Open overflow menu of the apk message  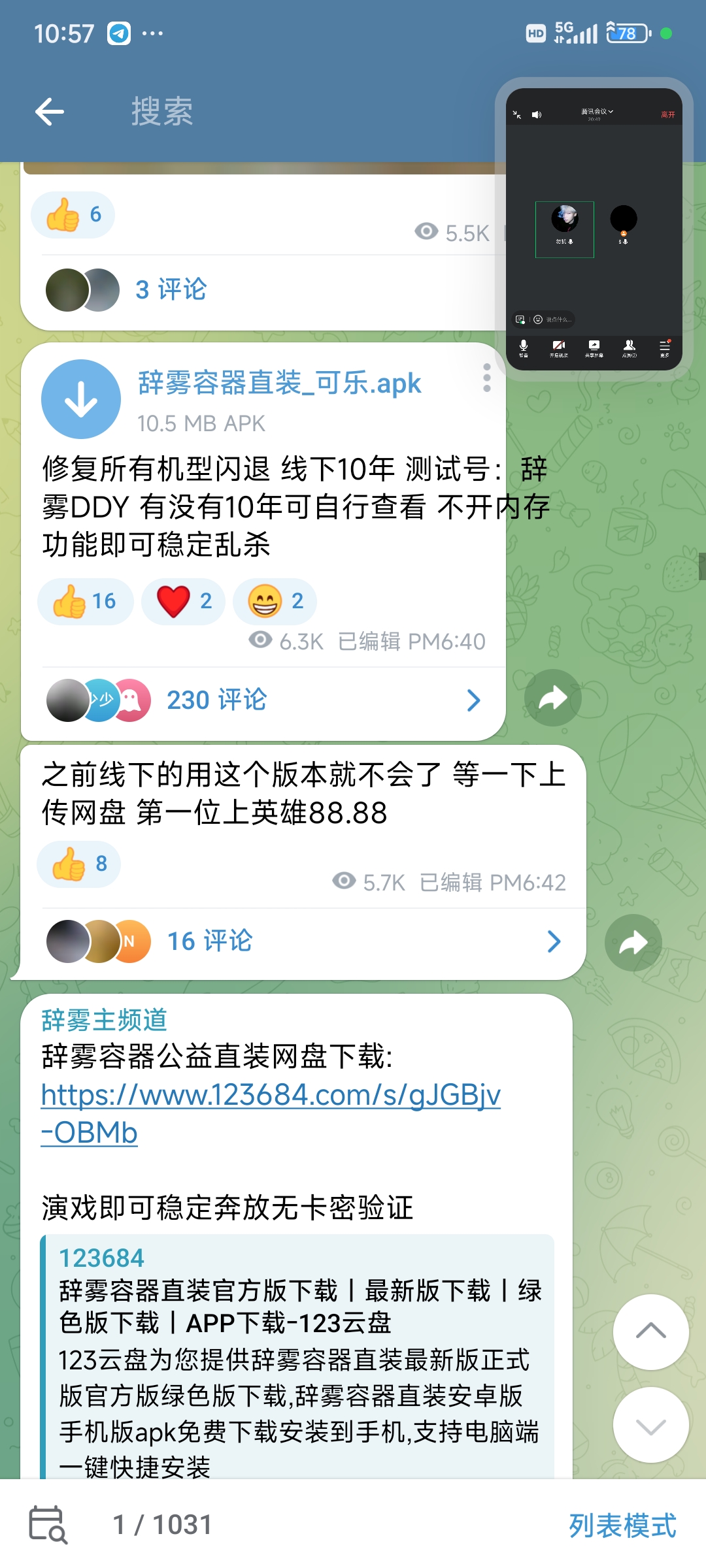click(486, 378)
